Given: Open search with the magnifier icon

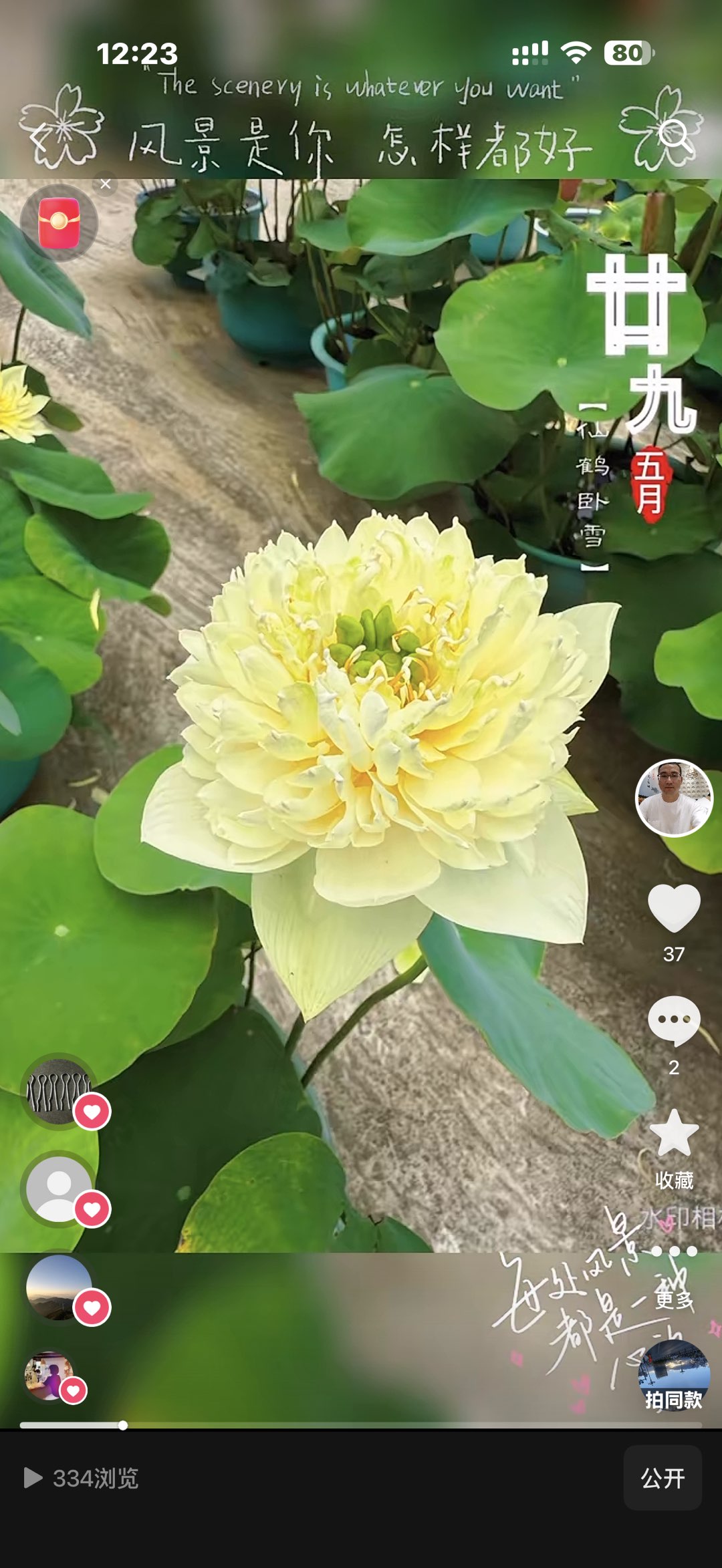Looking at the screenshot, I should coord(675,136).
